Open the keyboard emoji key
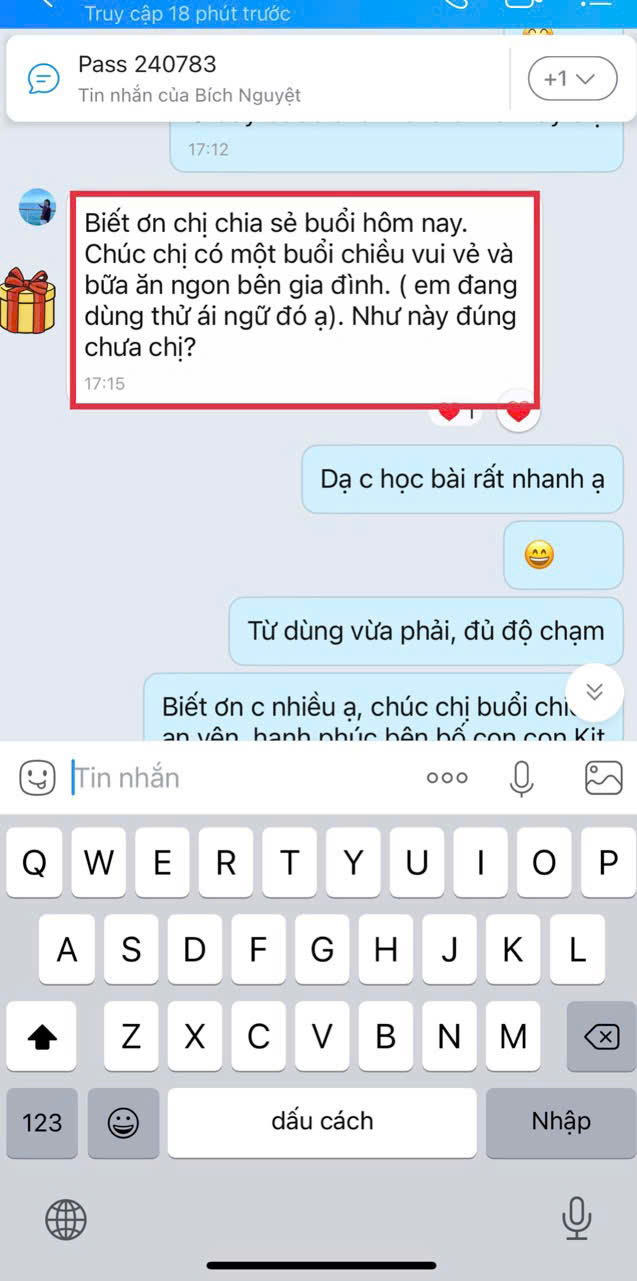The height and width of the screenshot is (1281, 637). (123, 1122)
